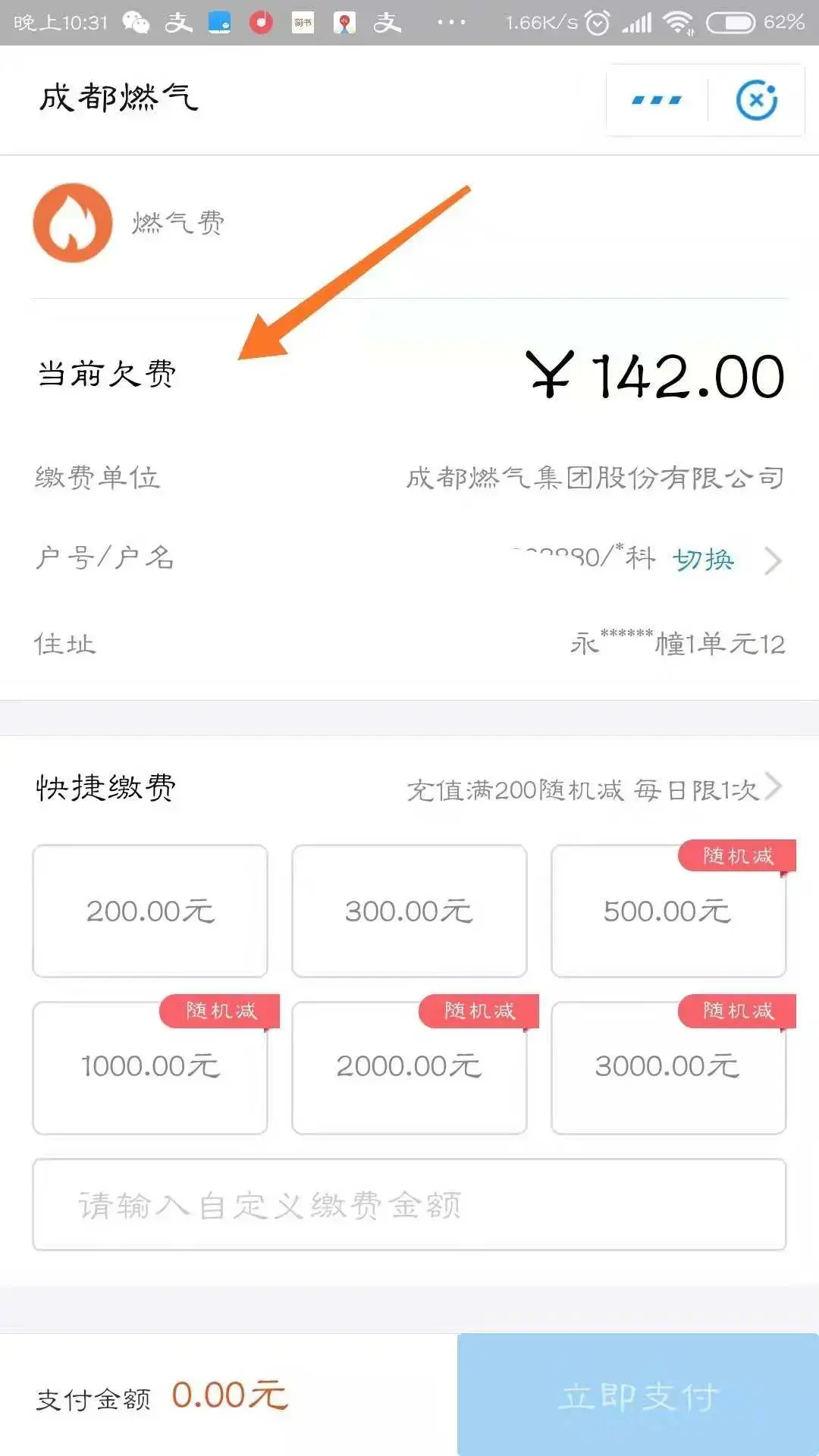Open the 充值满200随机减 promotion details

(x=593, y=789)
